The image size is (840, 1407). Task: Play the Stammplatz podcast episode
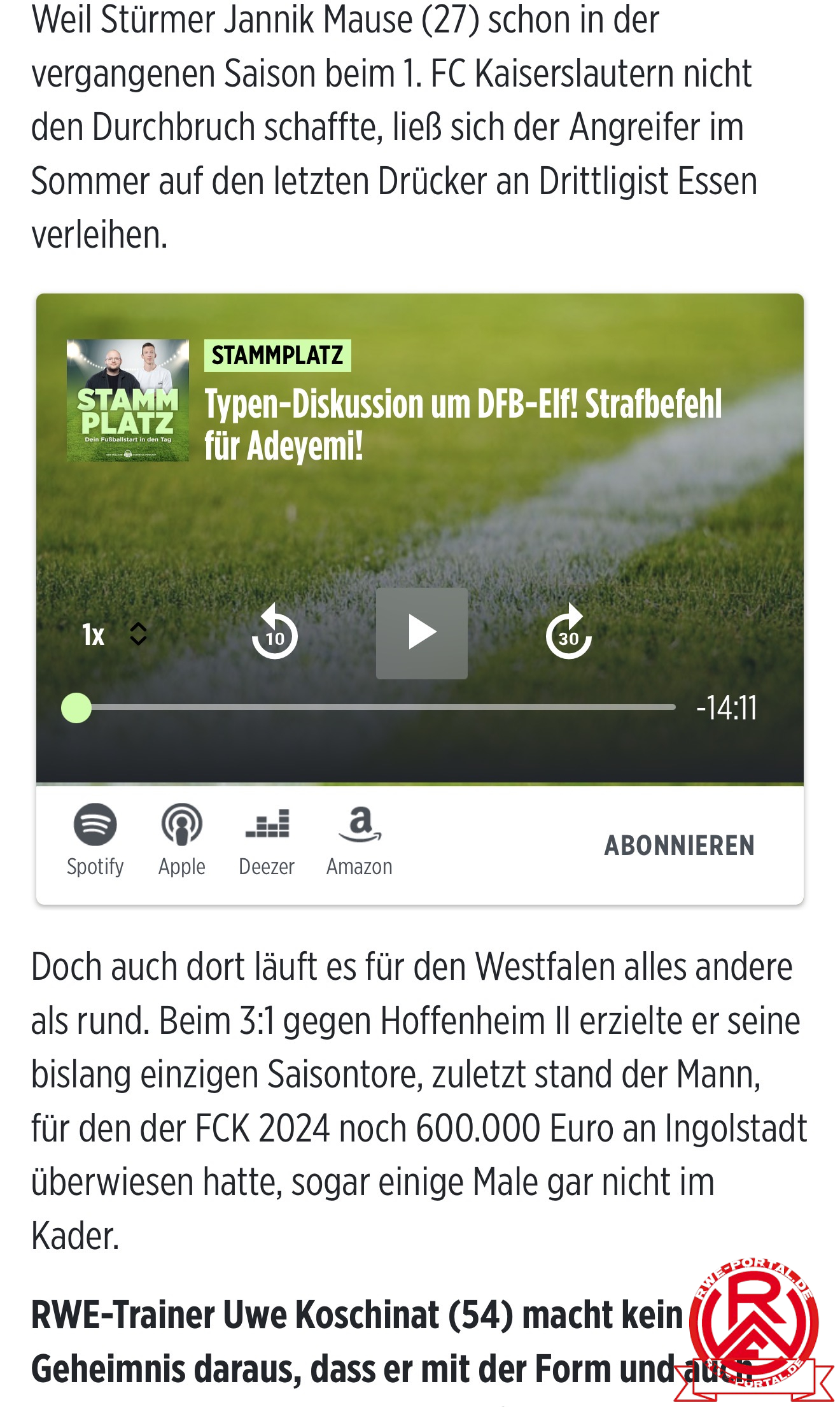[421, 633]
